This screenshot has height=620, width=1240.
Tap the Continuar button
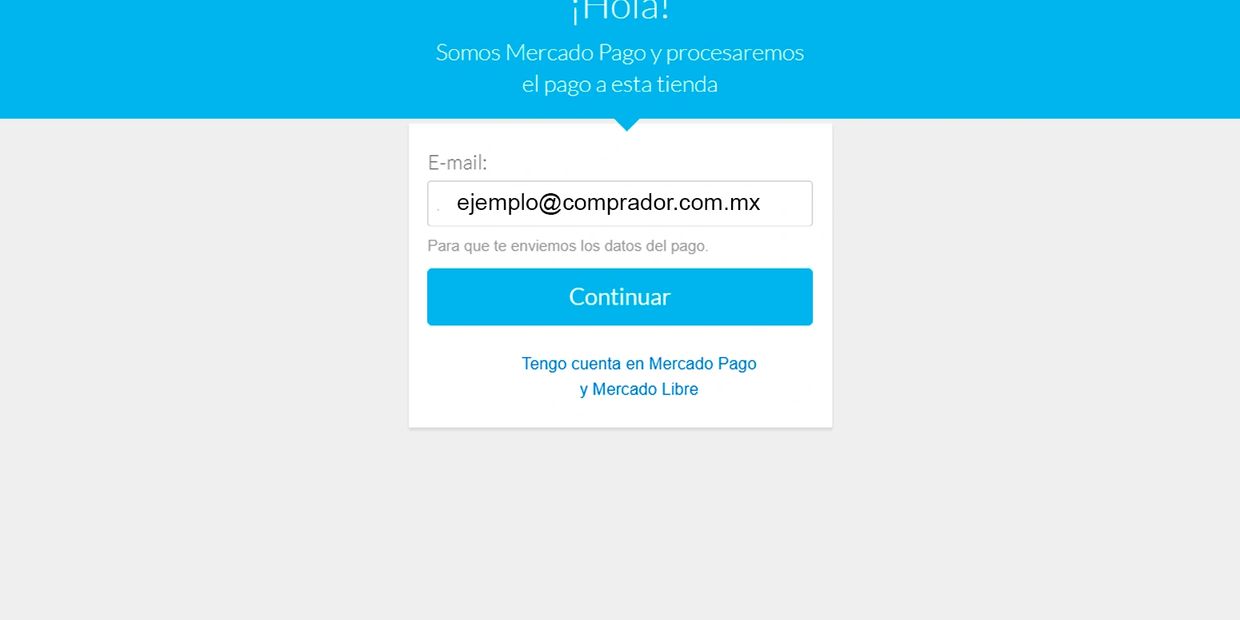(619, 297)
